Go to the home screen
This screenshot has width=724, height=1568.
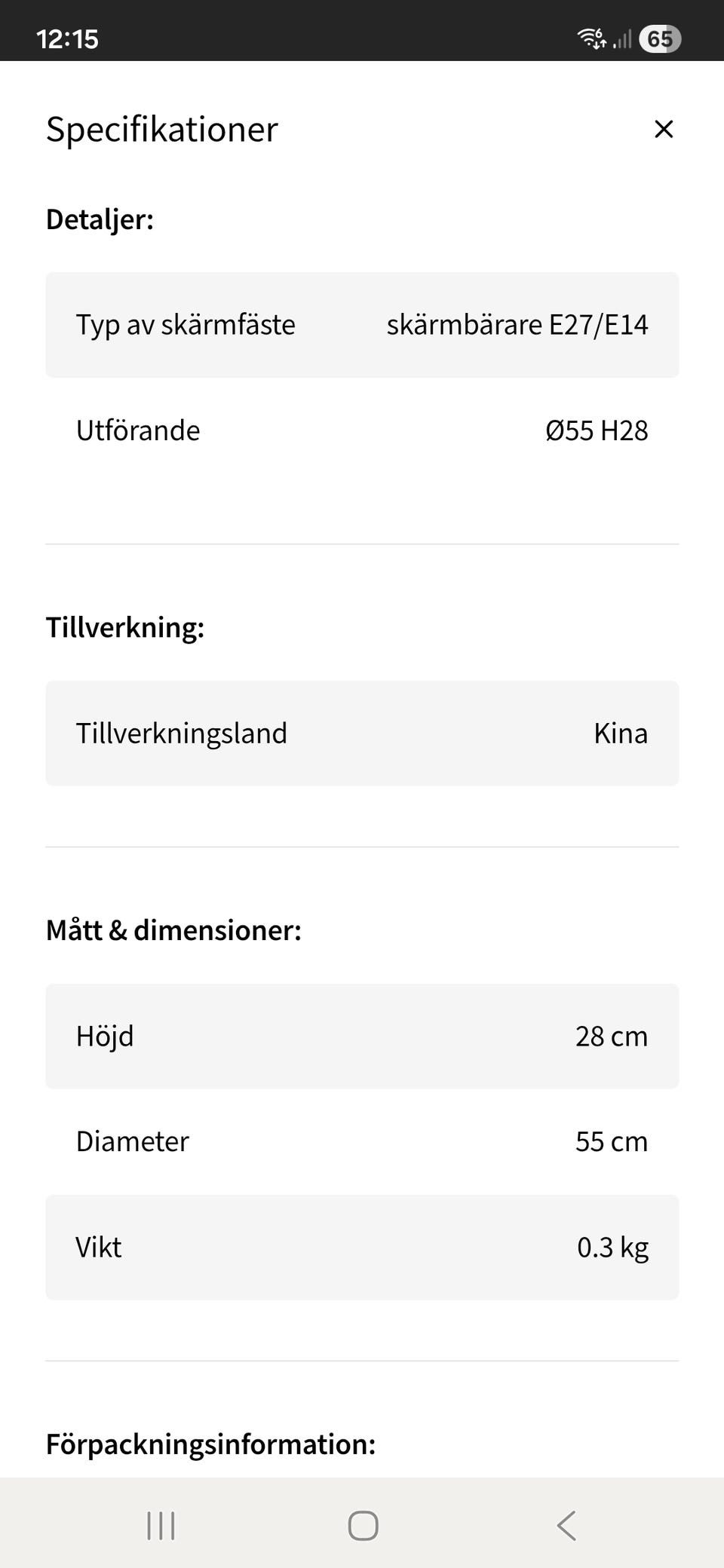363,1525
